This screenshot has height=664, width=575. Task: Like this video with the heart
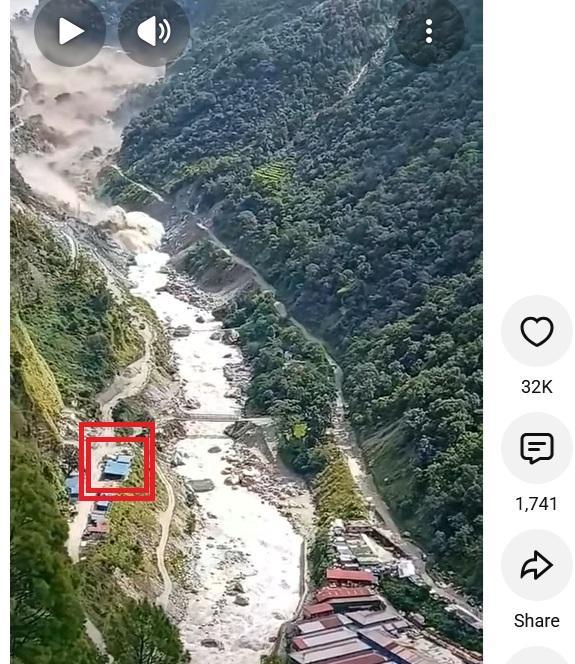536,331
